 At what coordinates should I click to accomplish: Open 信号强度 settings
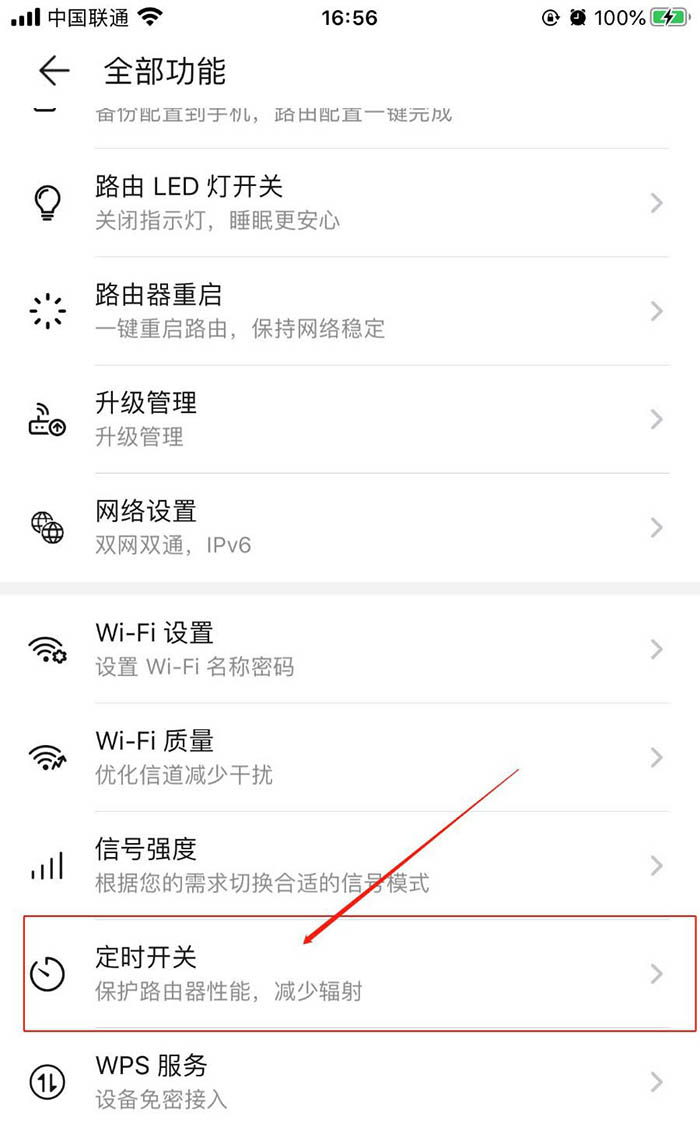click(x=350, y=865)
